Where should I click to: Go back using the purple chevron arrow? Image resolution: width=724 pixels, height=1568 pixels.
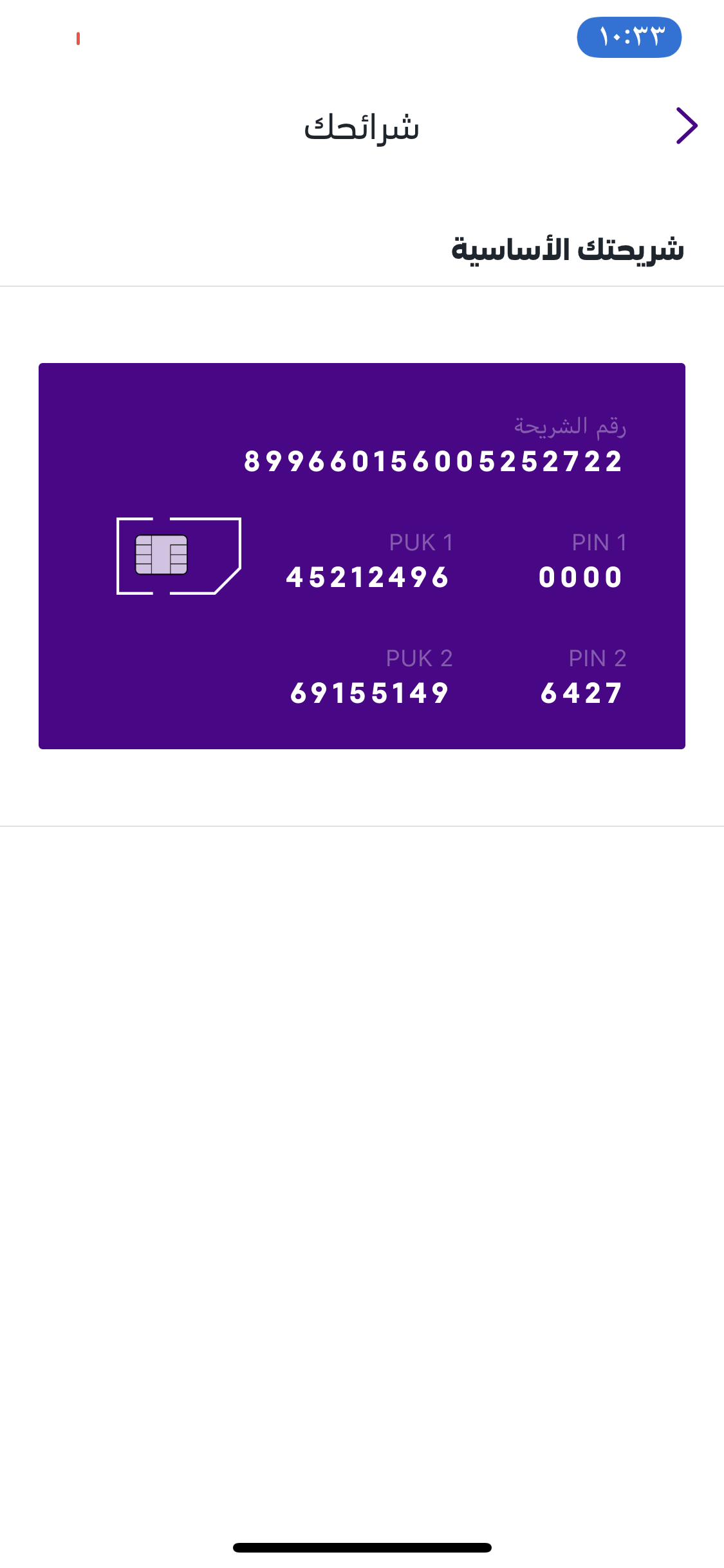click(687, 126)
